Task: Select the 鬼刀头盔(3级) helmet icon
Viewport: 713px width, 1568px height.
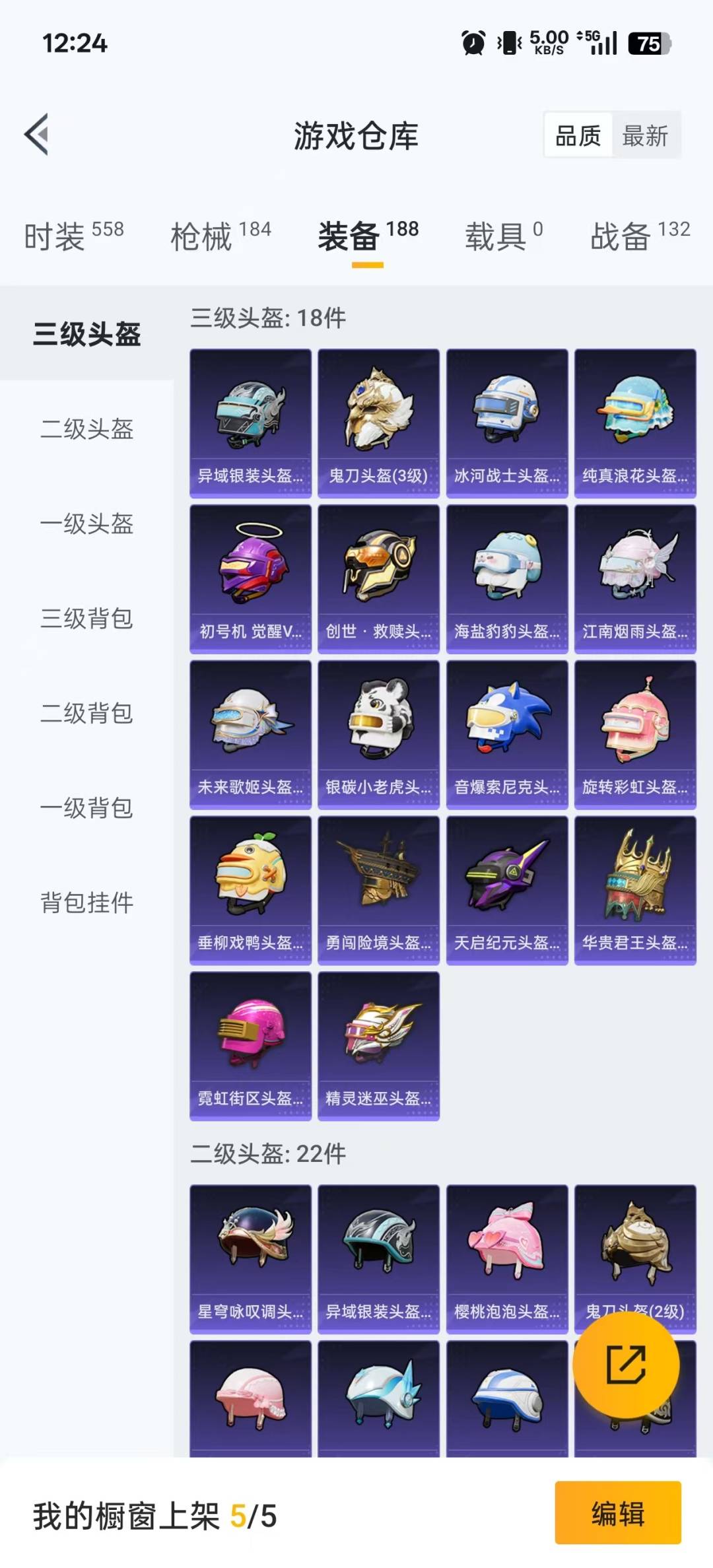Action: [378, 416]
